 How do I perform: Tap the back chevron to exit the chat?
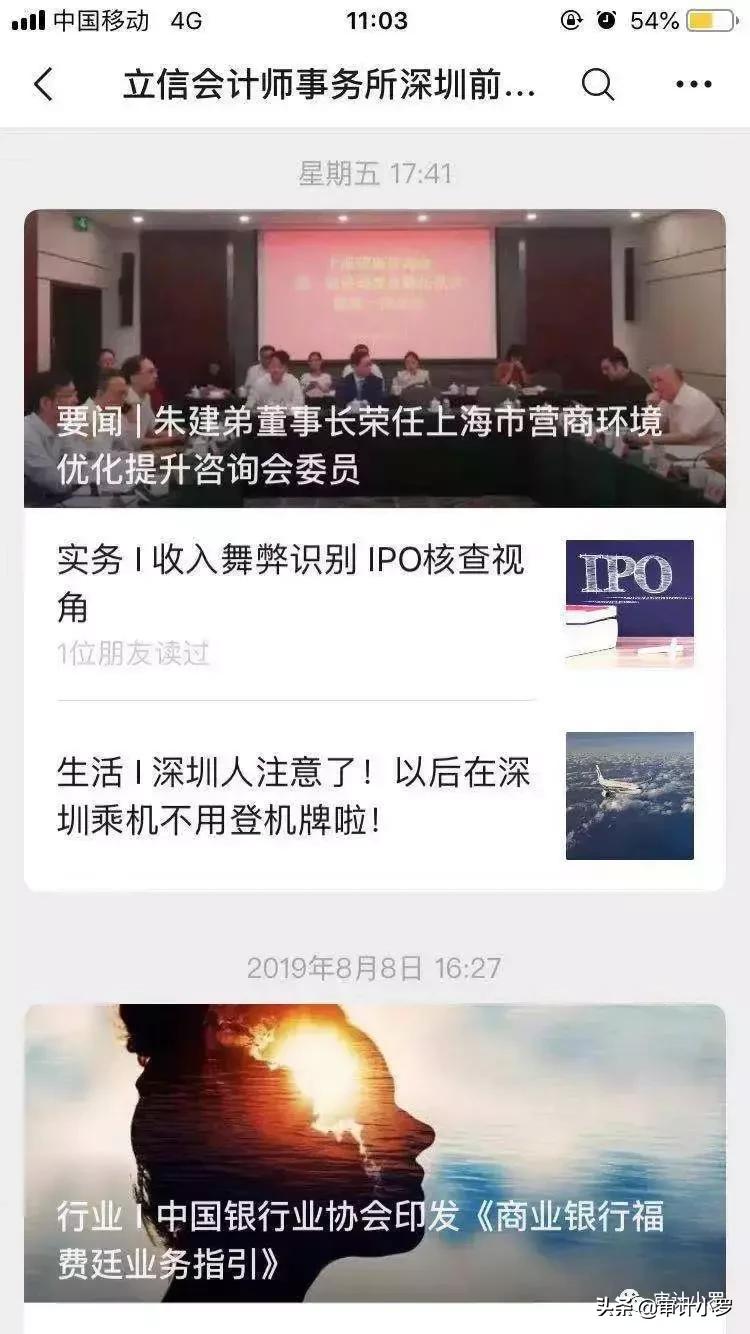coord(44,86)
